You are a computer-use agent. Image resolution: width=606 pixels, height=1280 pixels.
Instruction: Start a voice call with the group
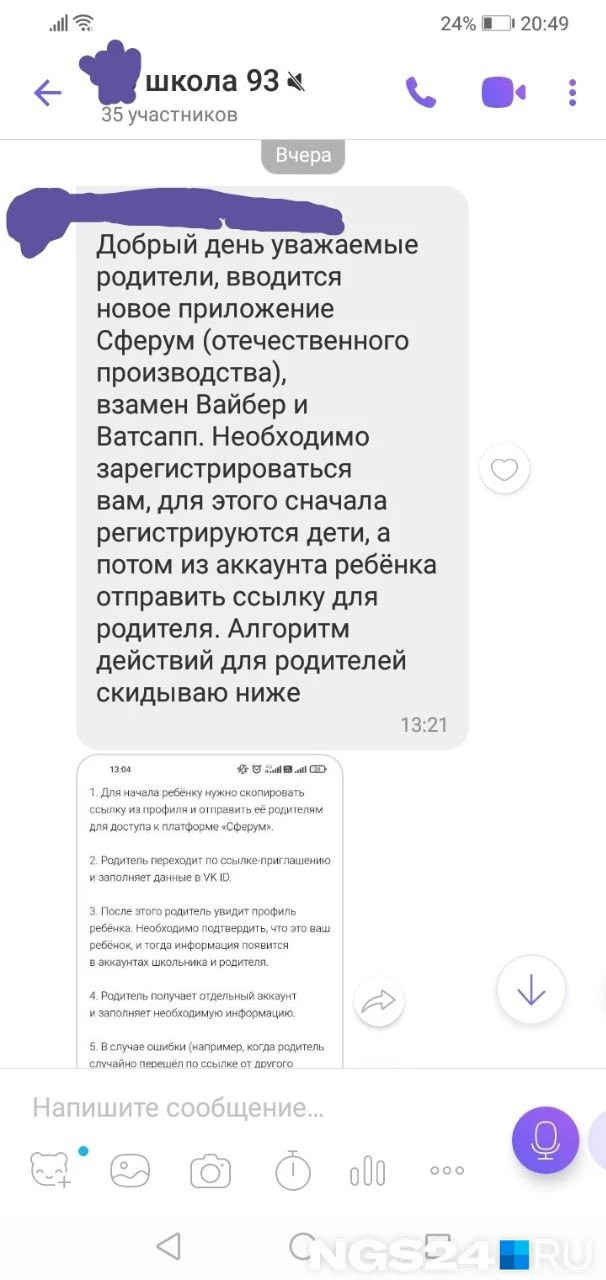click(420, 92)
